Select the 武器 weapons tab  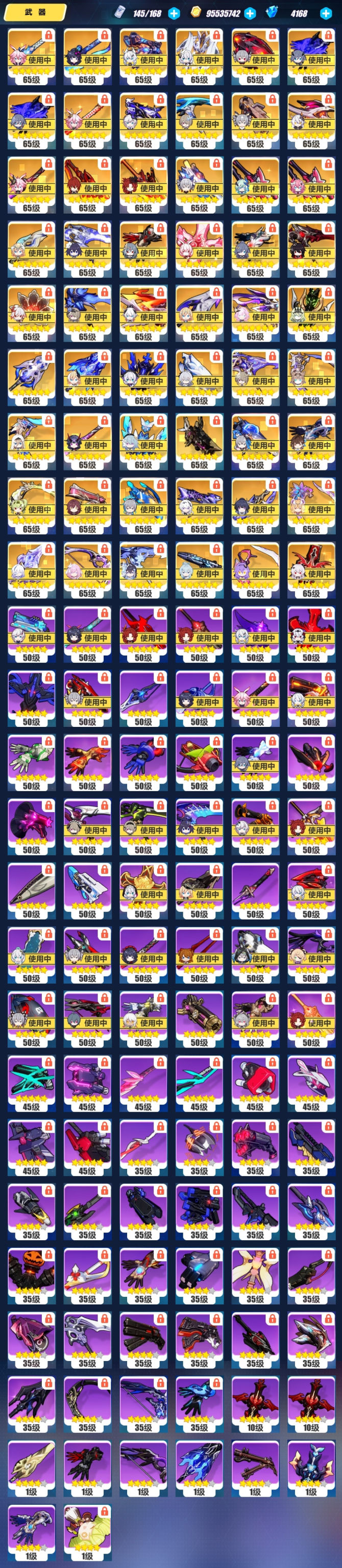point(34,12)
